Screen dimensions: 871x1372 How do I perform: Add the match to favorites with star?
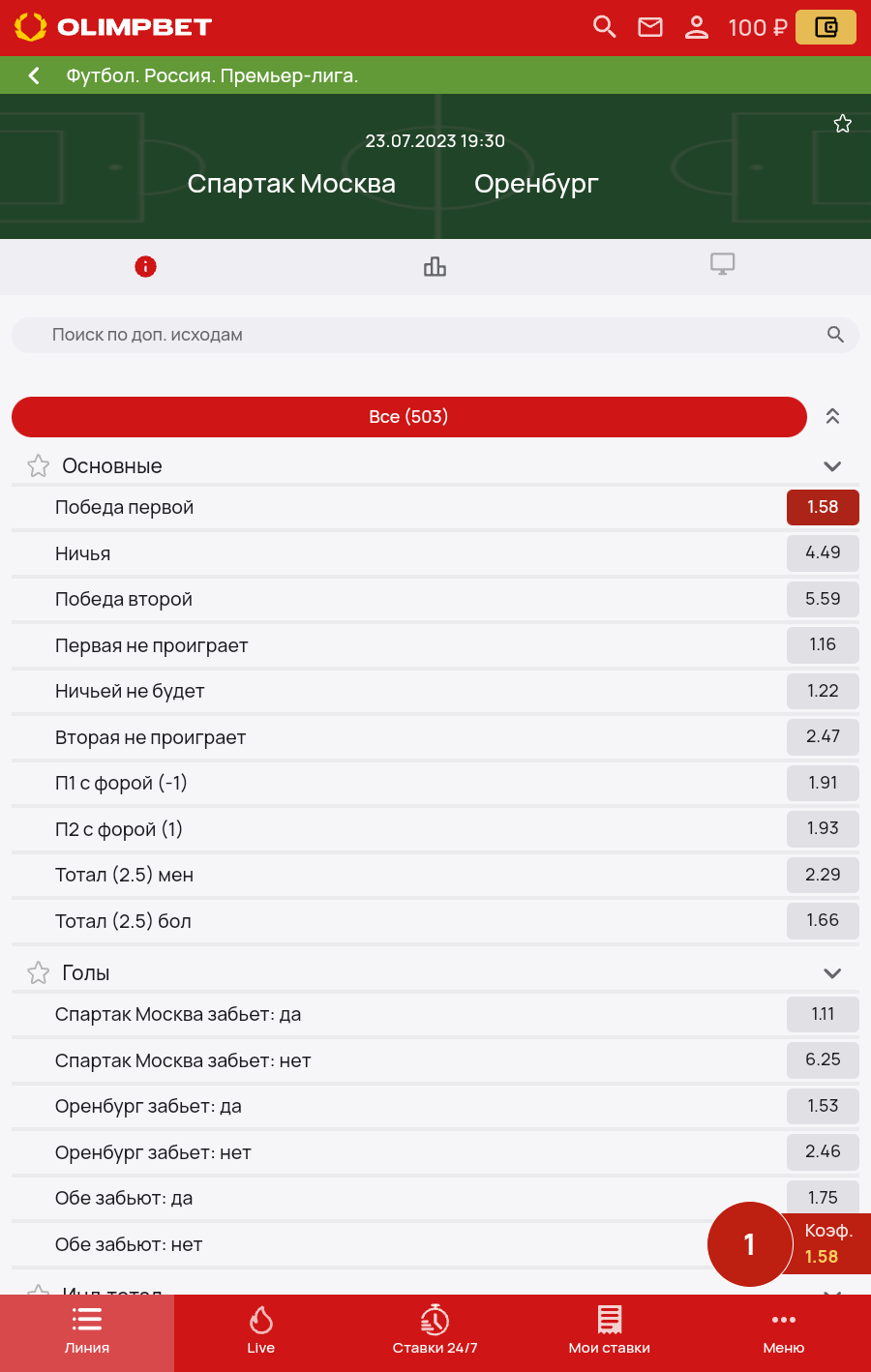pyautogui.click(x=842, y=123)
